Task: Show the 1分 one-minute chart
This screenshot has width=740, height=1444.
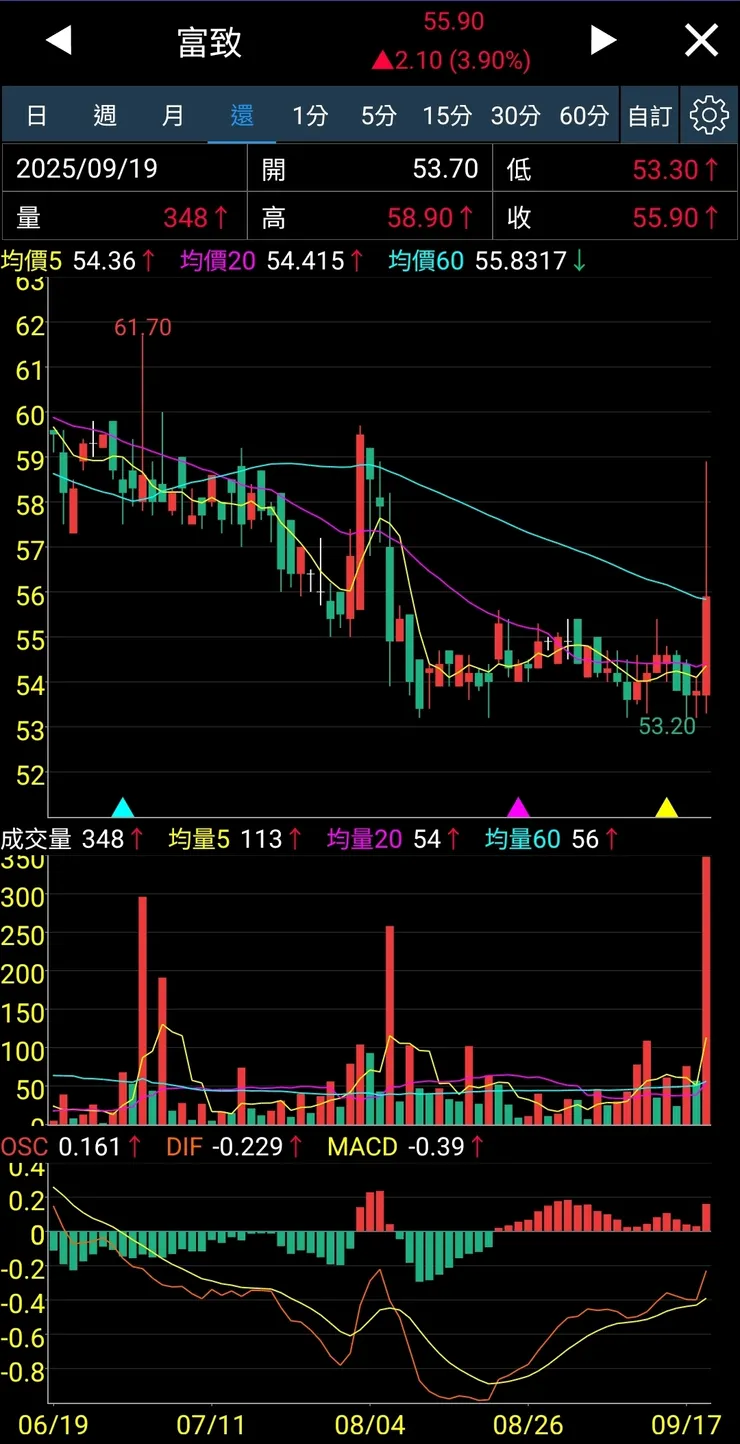Action: [310, 116]
